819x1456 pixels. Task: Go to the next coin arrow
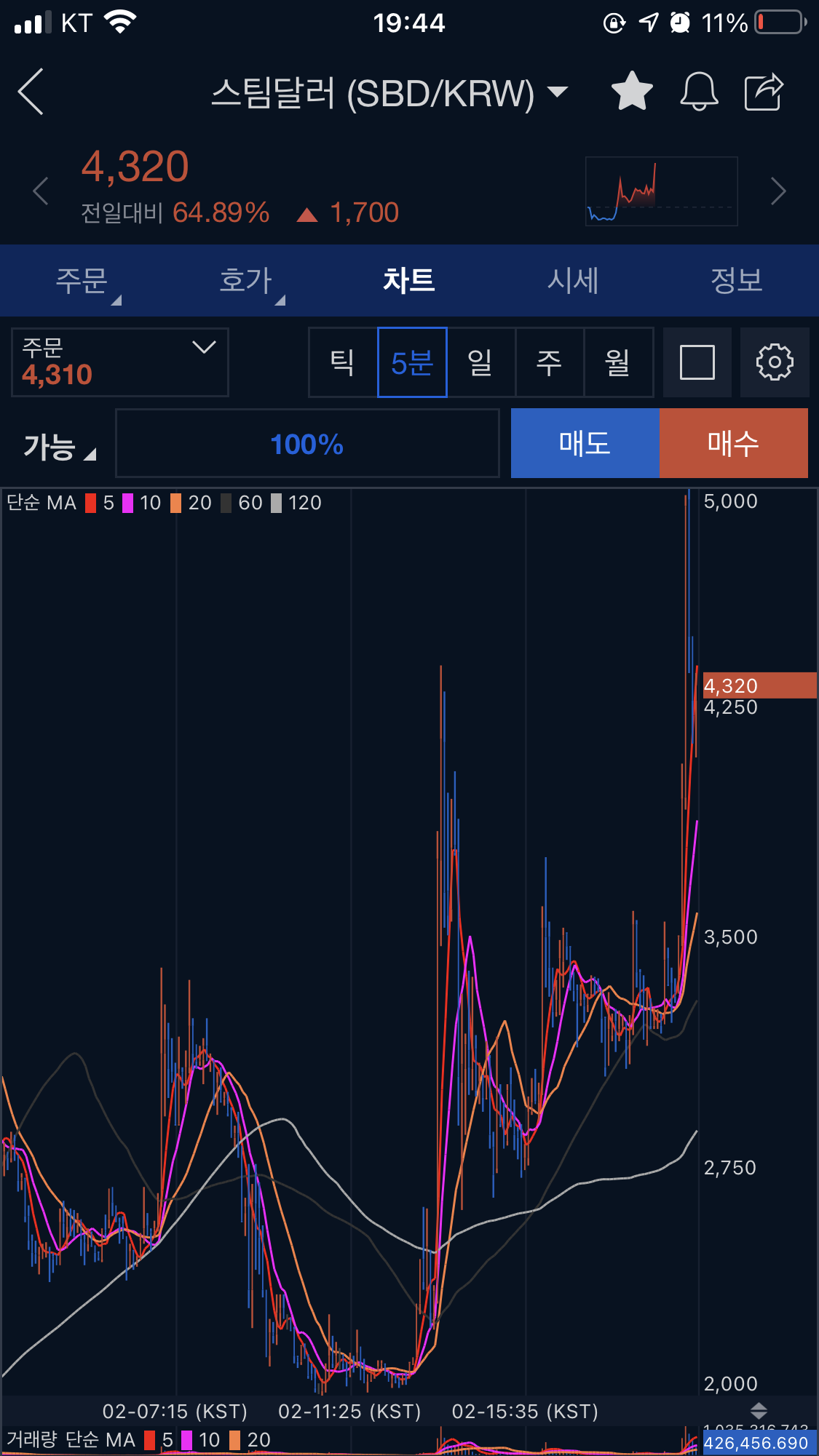pos(778,191)
